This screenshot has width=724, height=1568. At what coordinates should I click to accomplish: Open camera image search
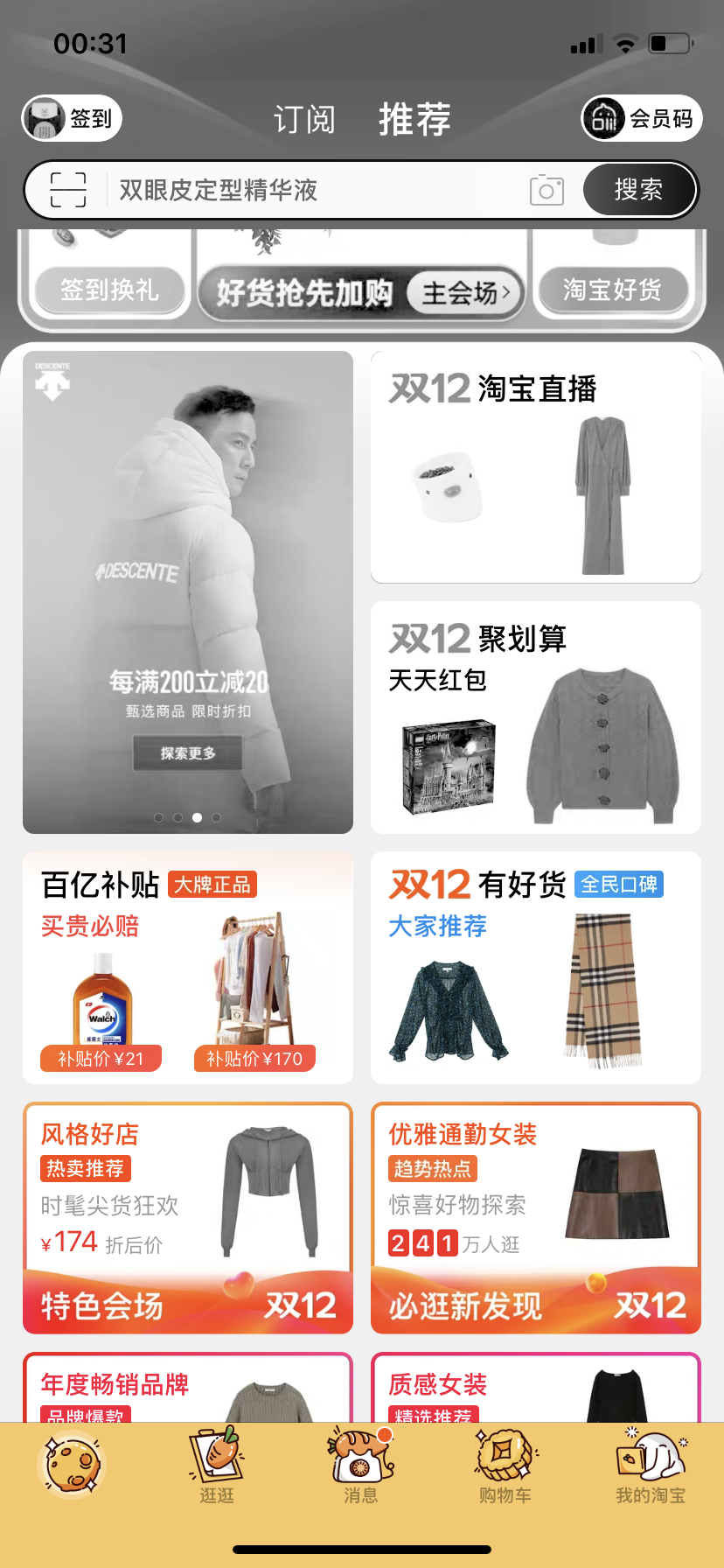(x=546, y=190)
